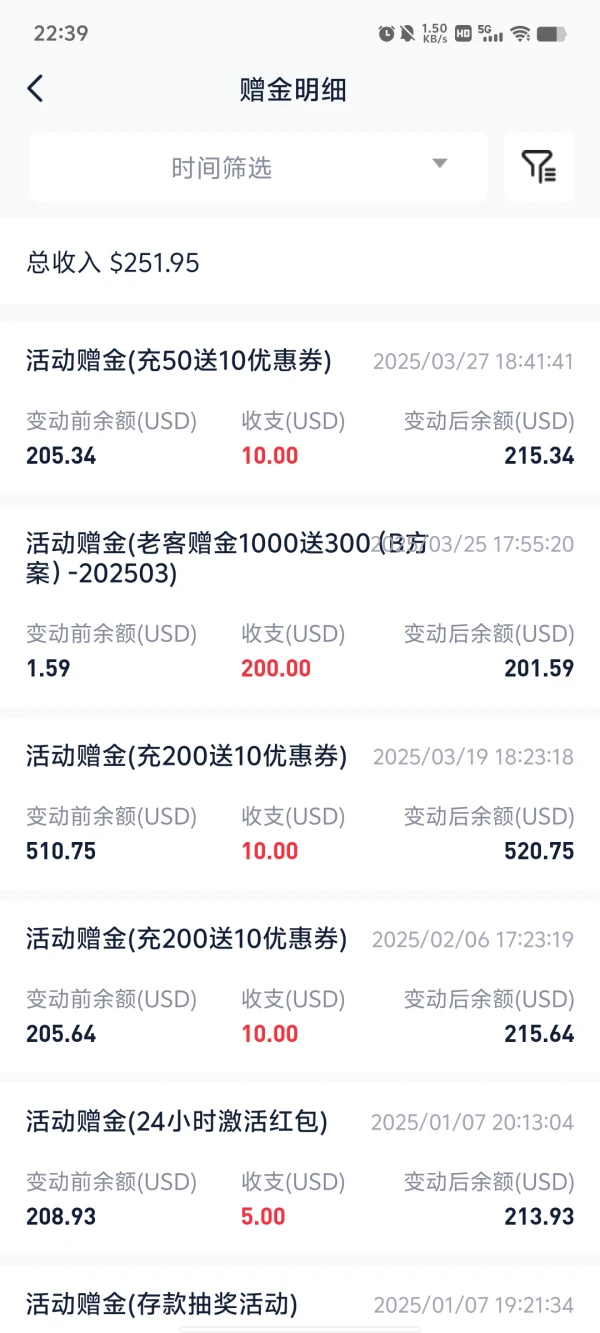Image resolution: width=600 pixels, height=1333 pixels.
Task: Go back from the 赠金明细 page
Action: coord(35,89)
